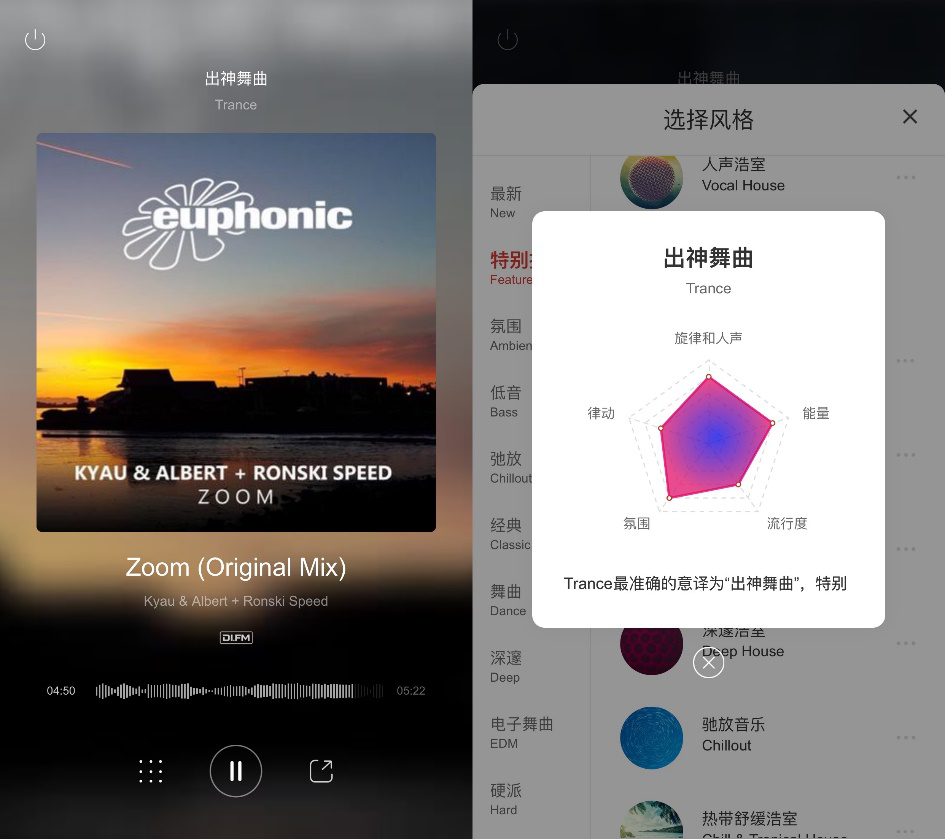Viewport: 945px width, 839px height.
Task: Choose the 人声浩室 Vocal House style
Action: [742, 174]
